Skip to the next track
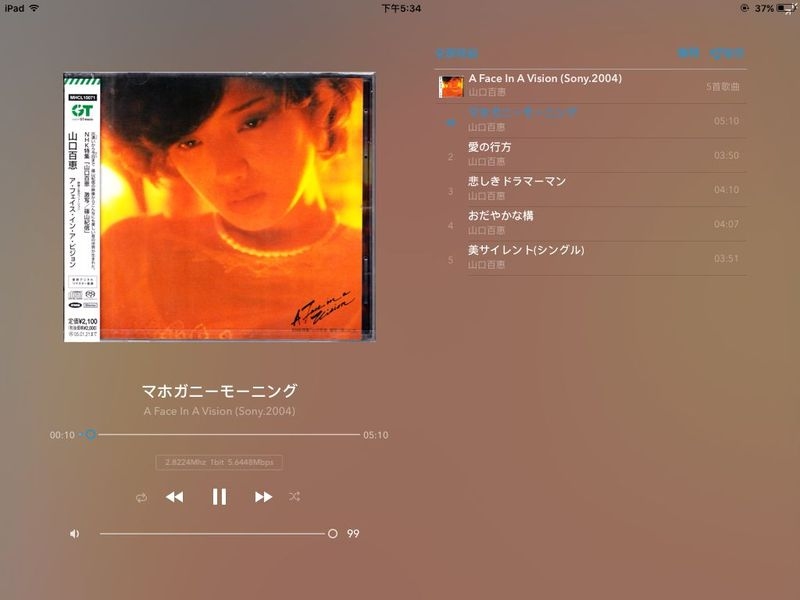 coord(263,497)
